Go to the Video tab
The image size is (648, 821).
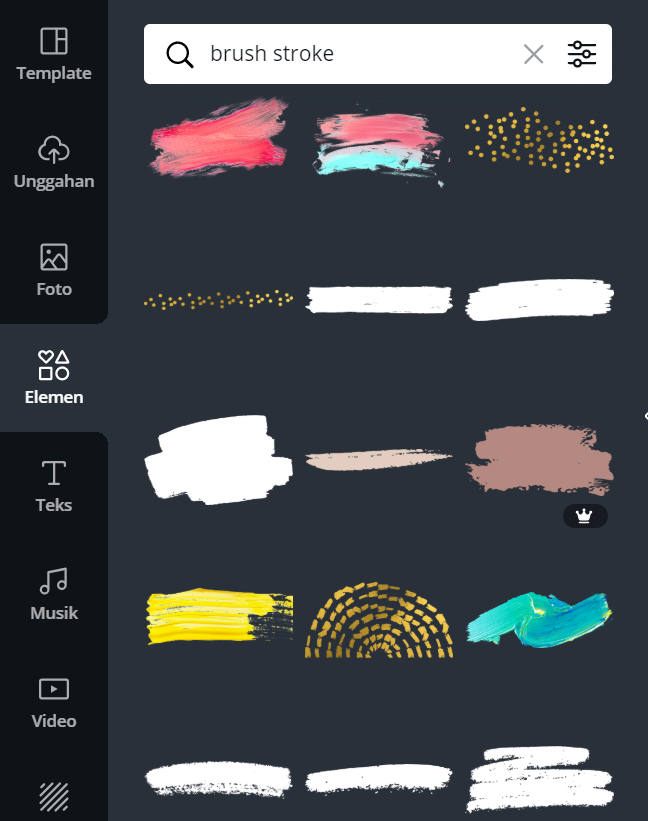point(53,702)
